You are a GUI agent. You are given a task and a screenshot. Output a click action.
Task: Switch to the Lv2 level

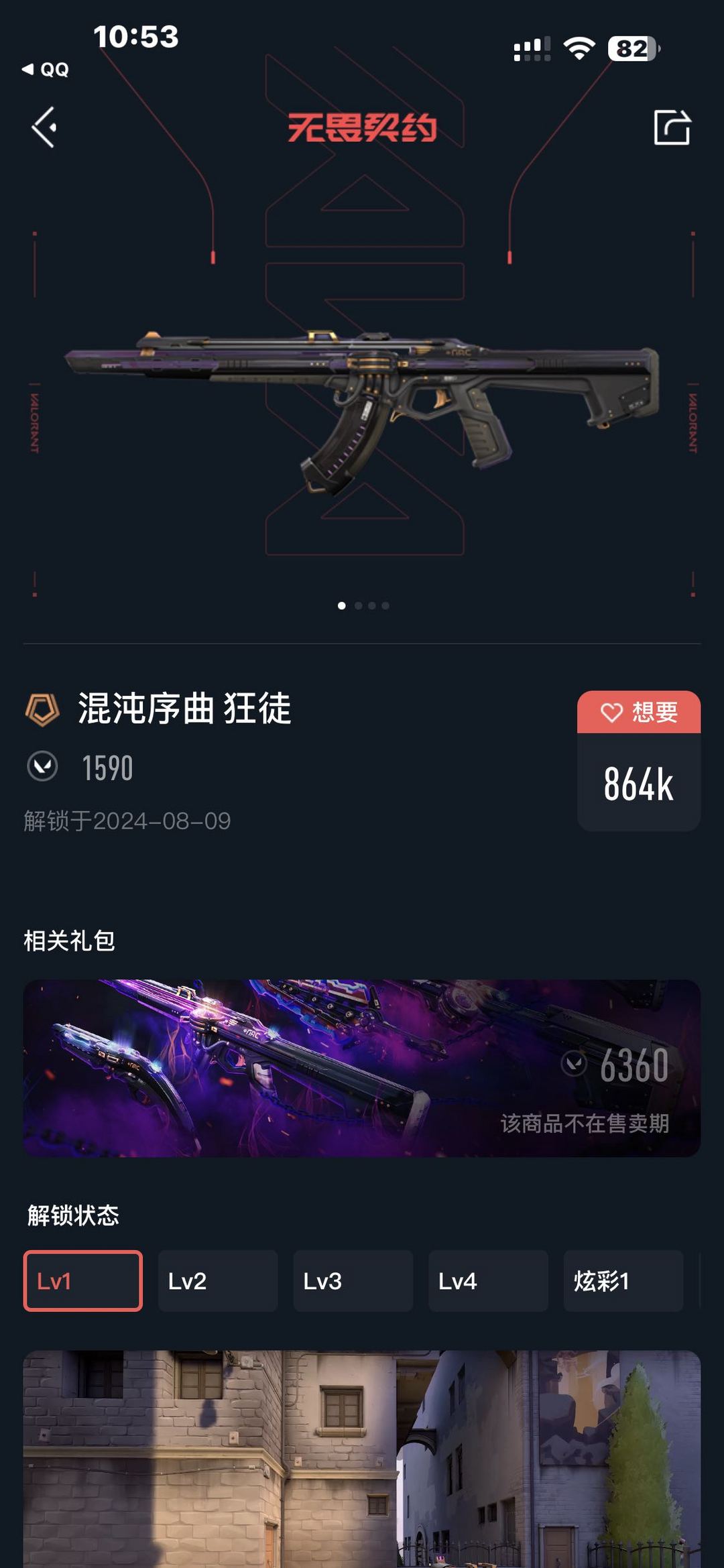[x=218, y=1280]
